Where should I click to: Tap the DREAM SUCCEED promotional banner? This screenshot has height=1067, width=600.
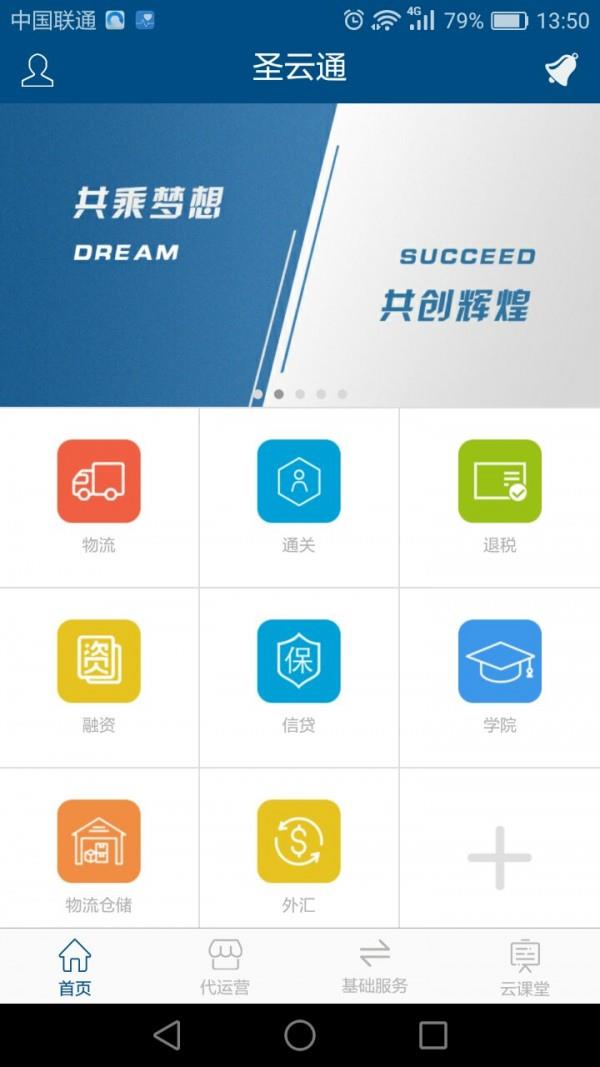[x=300, y=255]
